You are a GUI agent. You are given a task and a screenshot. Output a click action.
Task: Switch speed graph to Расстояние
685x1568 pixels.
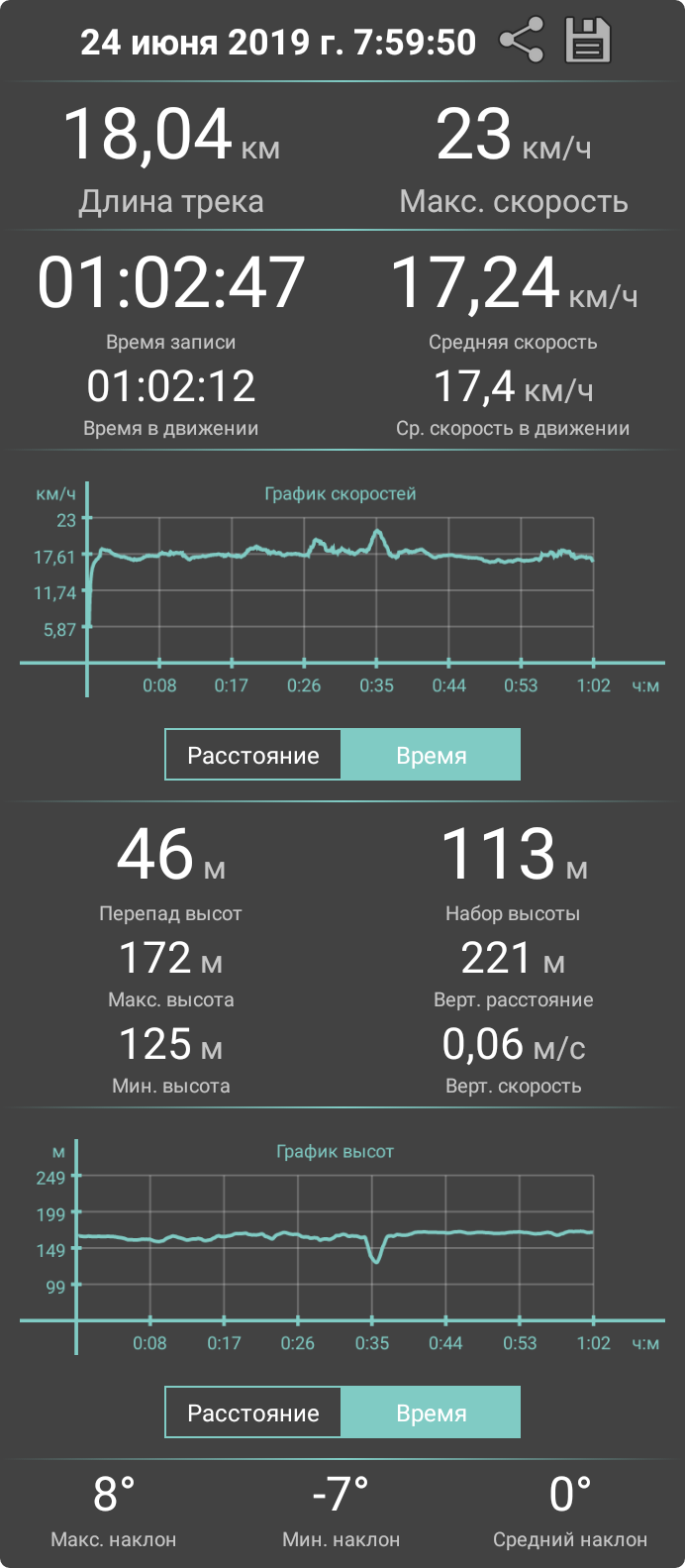click(253, 756)
